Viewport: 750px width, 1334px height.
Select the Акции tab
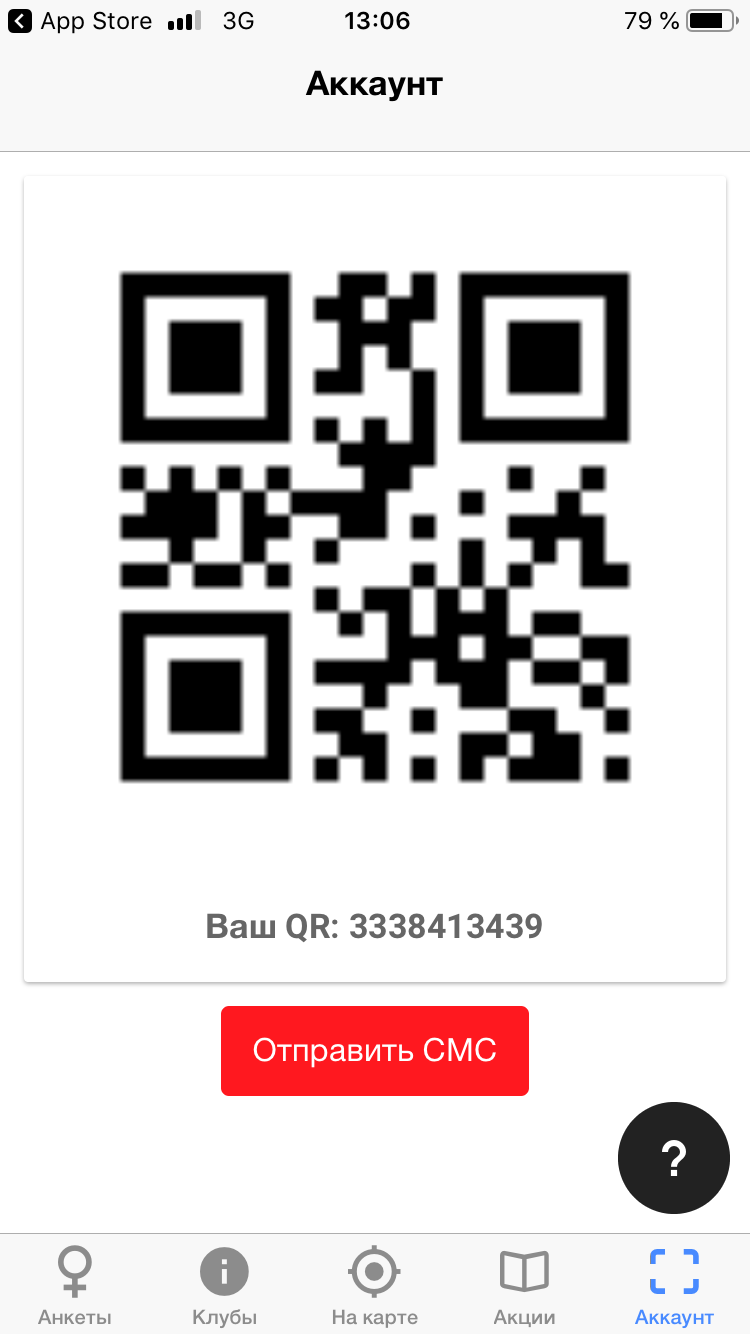tap(524, 1286)
